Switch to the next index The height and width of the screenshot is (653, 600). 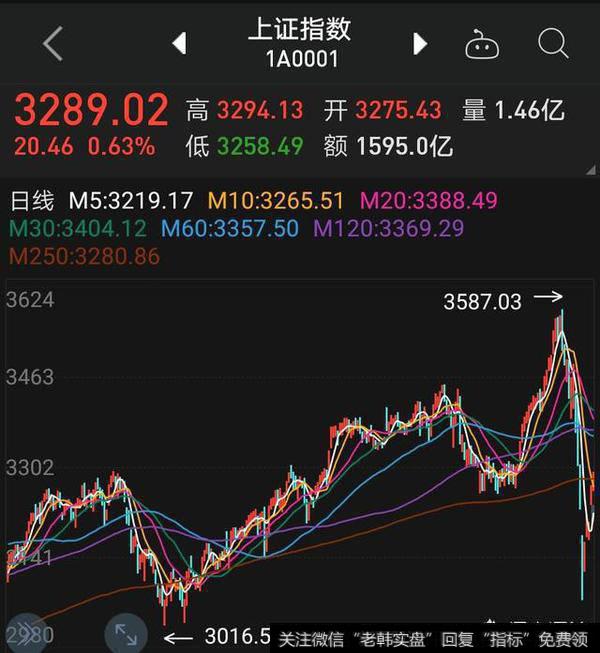(x=420, y=43)
